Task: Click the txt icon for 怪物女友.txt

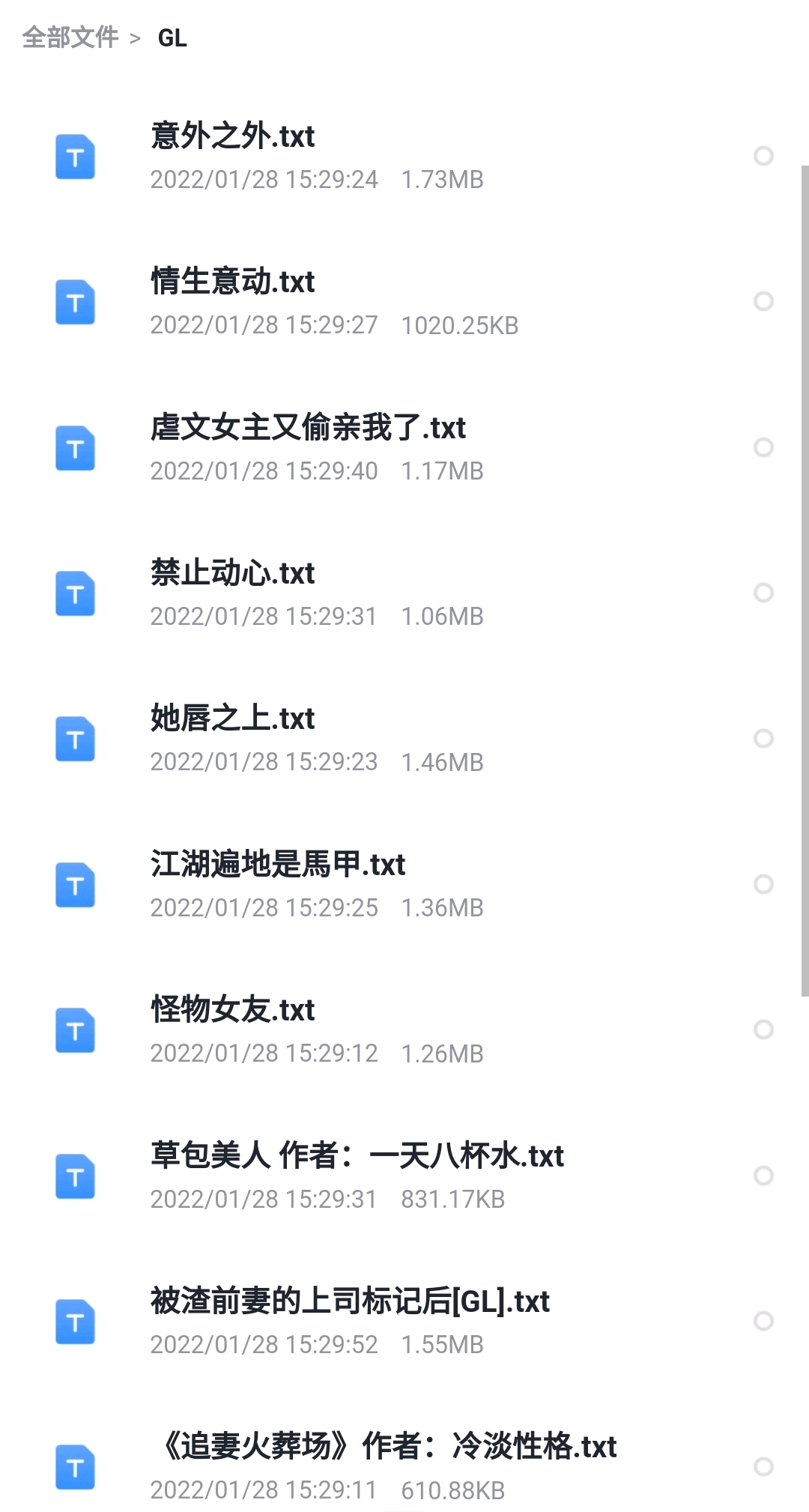Action: 75,1029
